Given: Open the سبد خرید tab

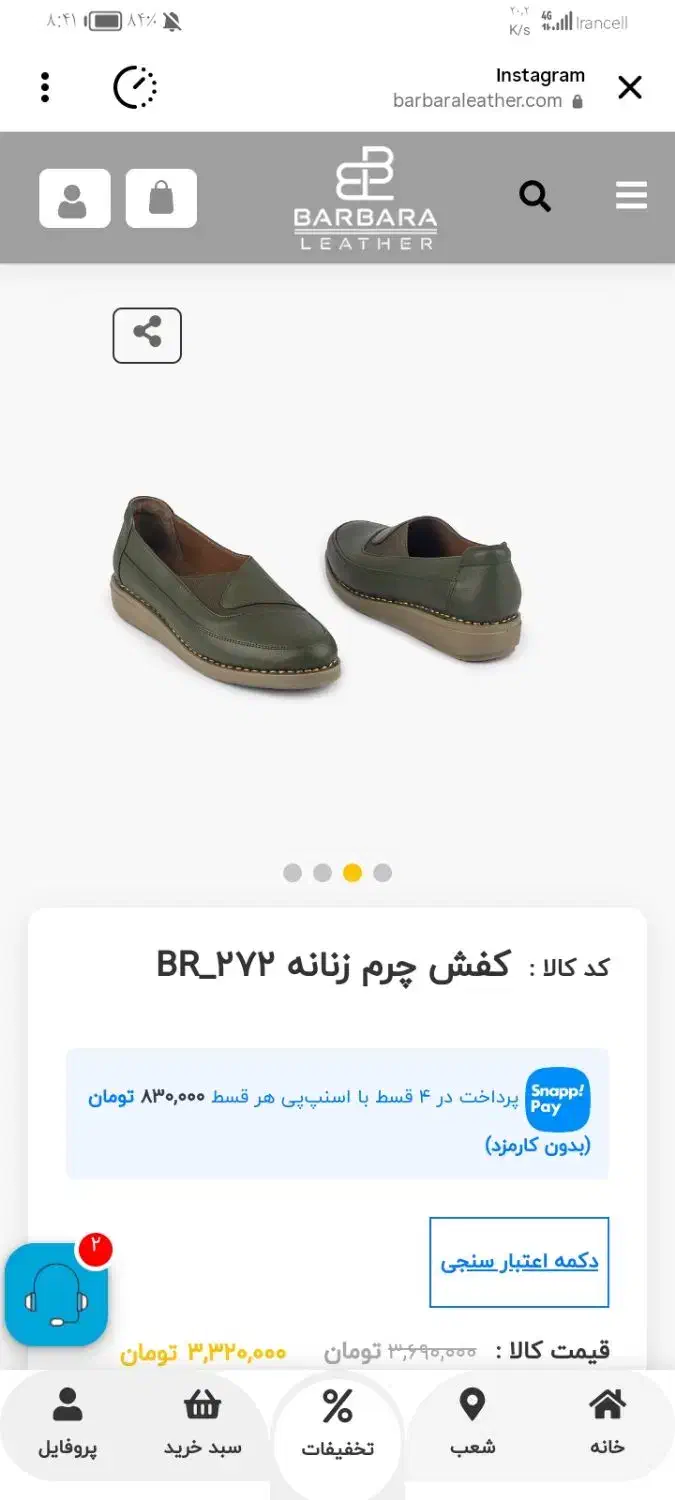Looking at the screenshot, I should click(x=203, y=1421).
